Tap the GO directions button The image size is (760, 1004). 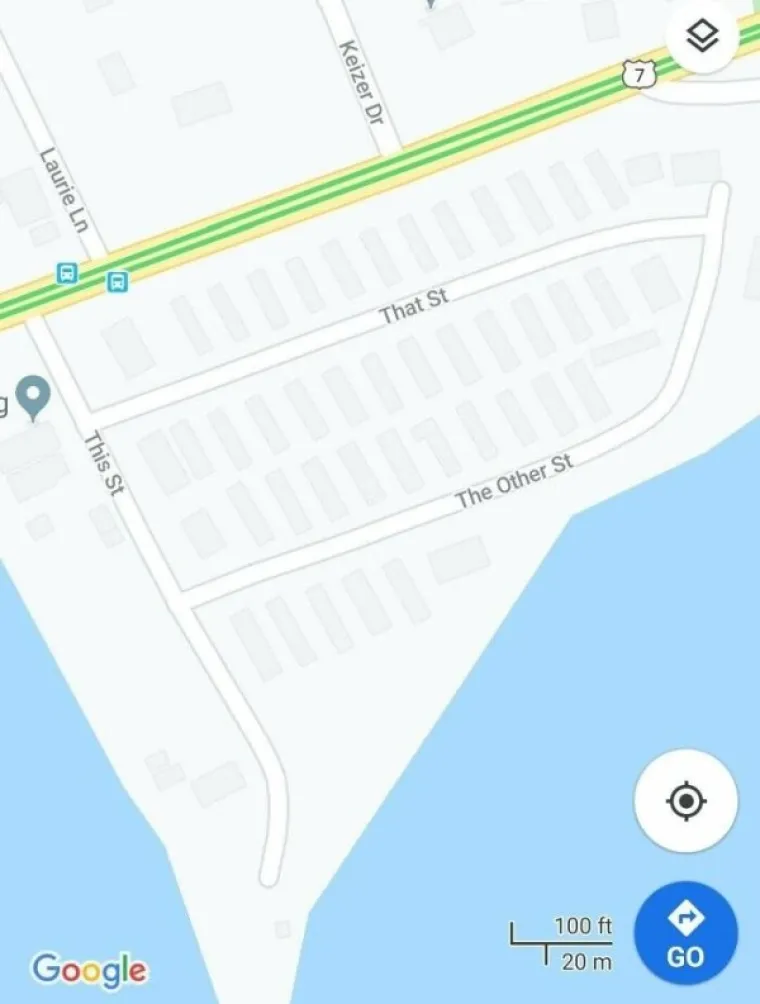(x=686, y=933)
